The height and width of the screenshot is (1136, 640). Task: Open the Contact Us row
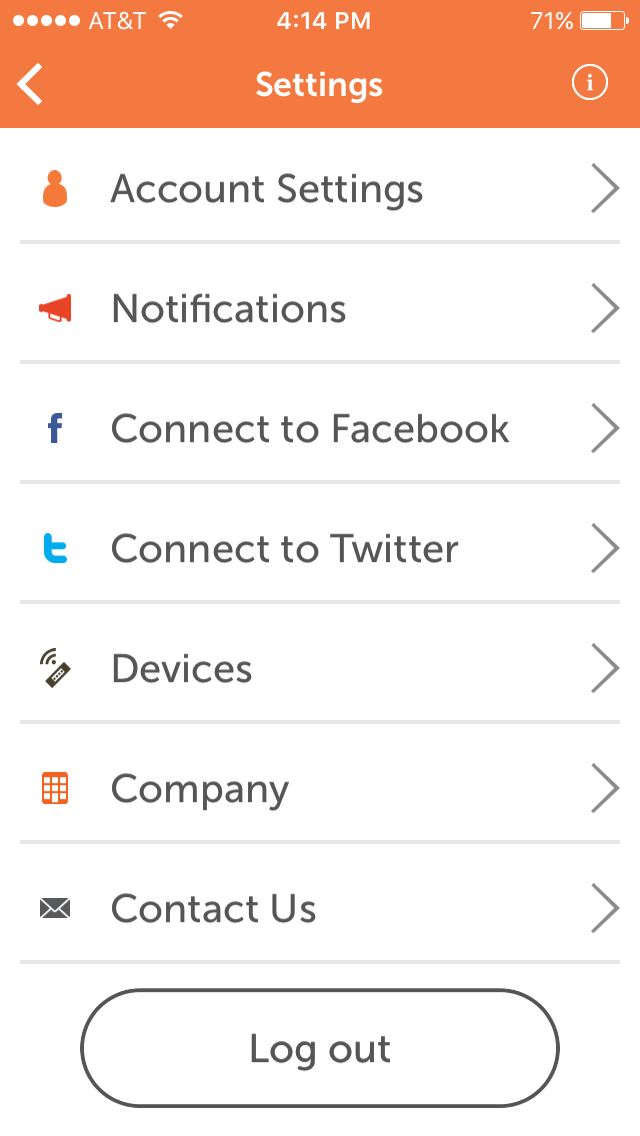[x=320, y=909]
